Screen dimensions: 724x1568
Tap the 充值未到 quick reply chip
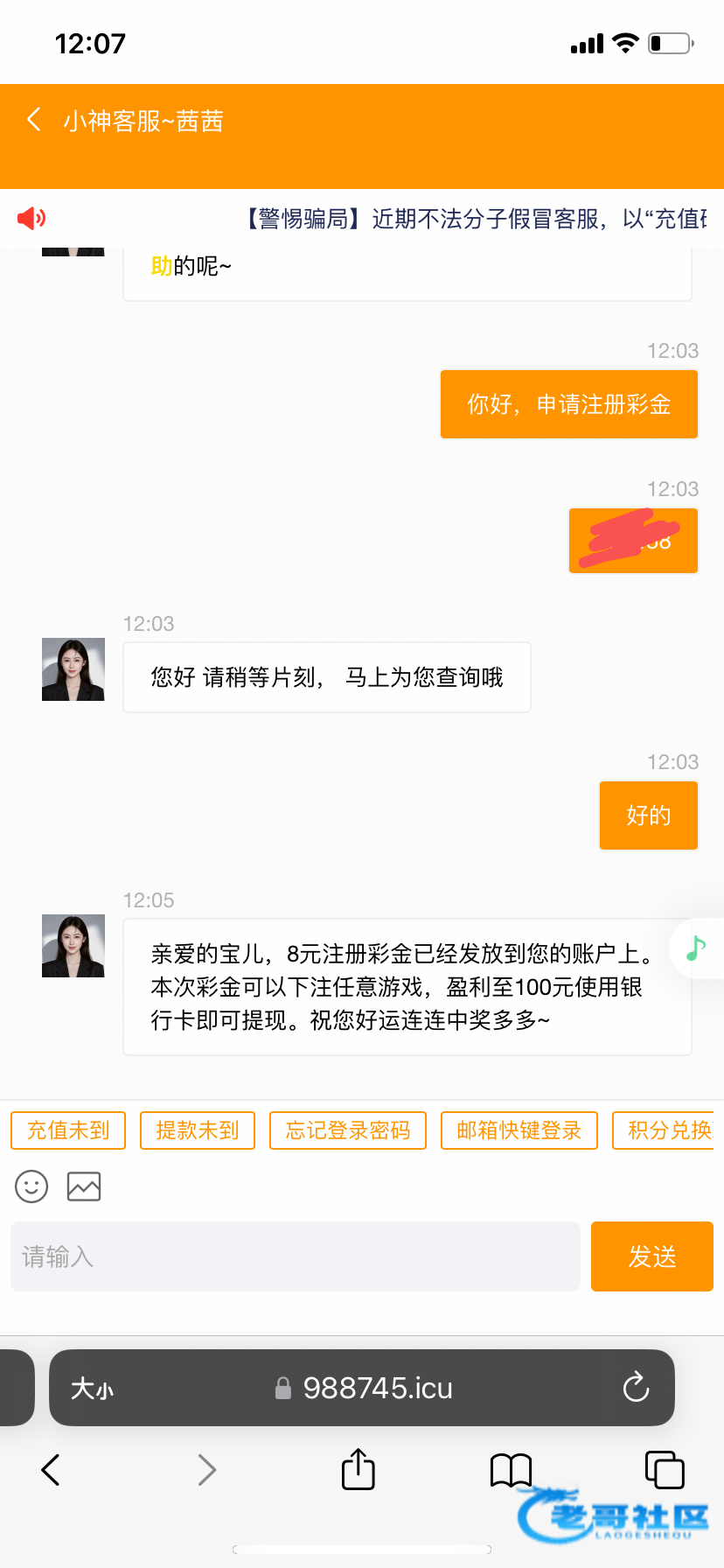tap(68, 1130)
